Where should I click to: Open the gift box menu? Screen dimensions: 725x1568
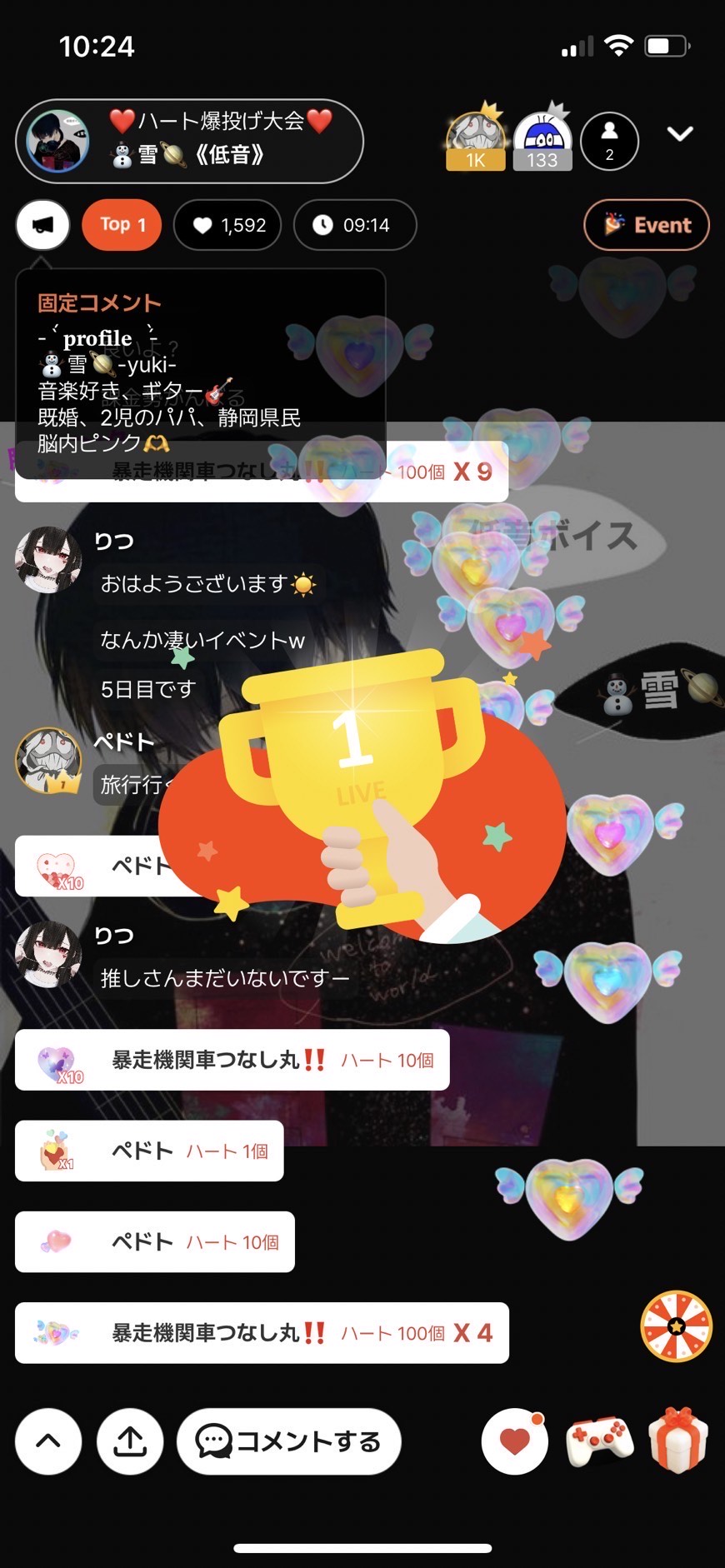click(678, 1440)
